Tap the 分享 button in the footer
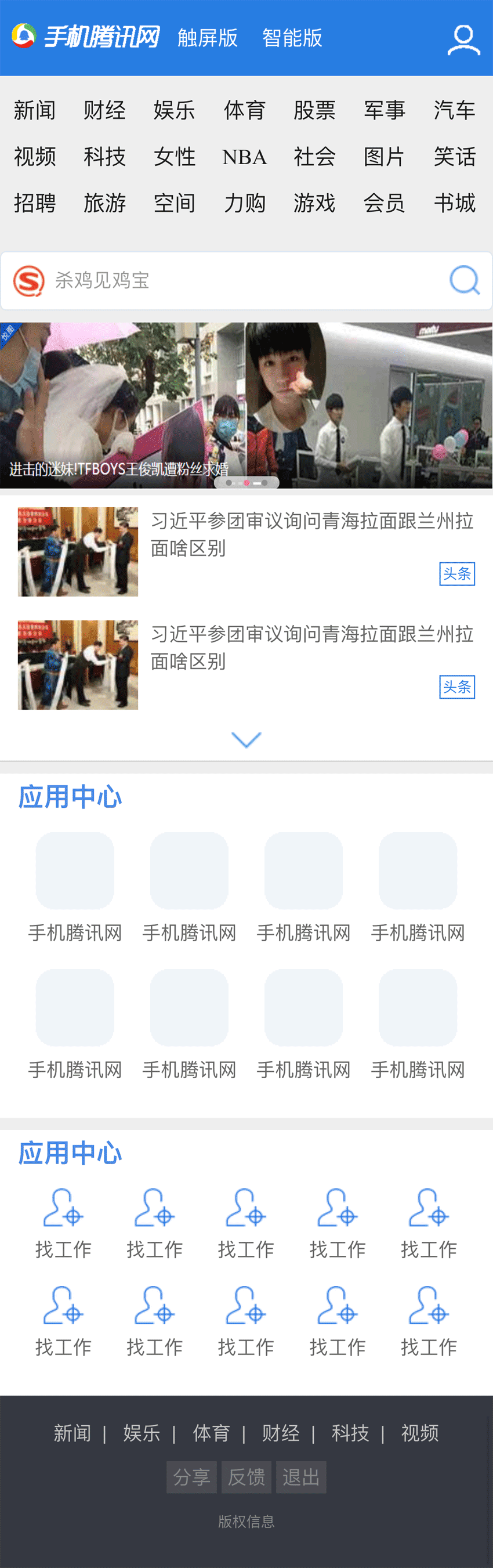This screenshot has width=493, height=1568. [x=192, y=1477]
